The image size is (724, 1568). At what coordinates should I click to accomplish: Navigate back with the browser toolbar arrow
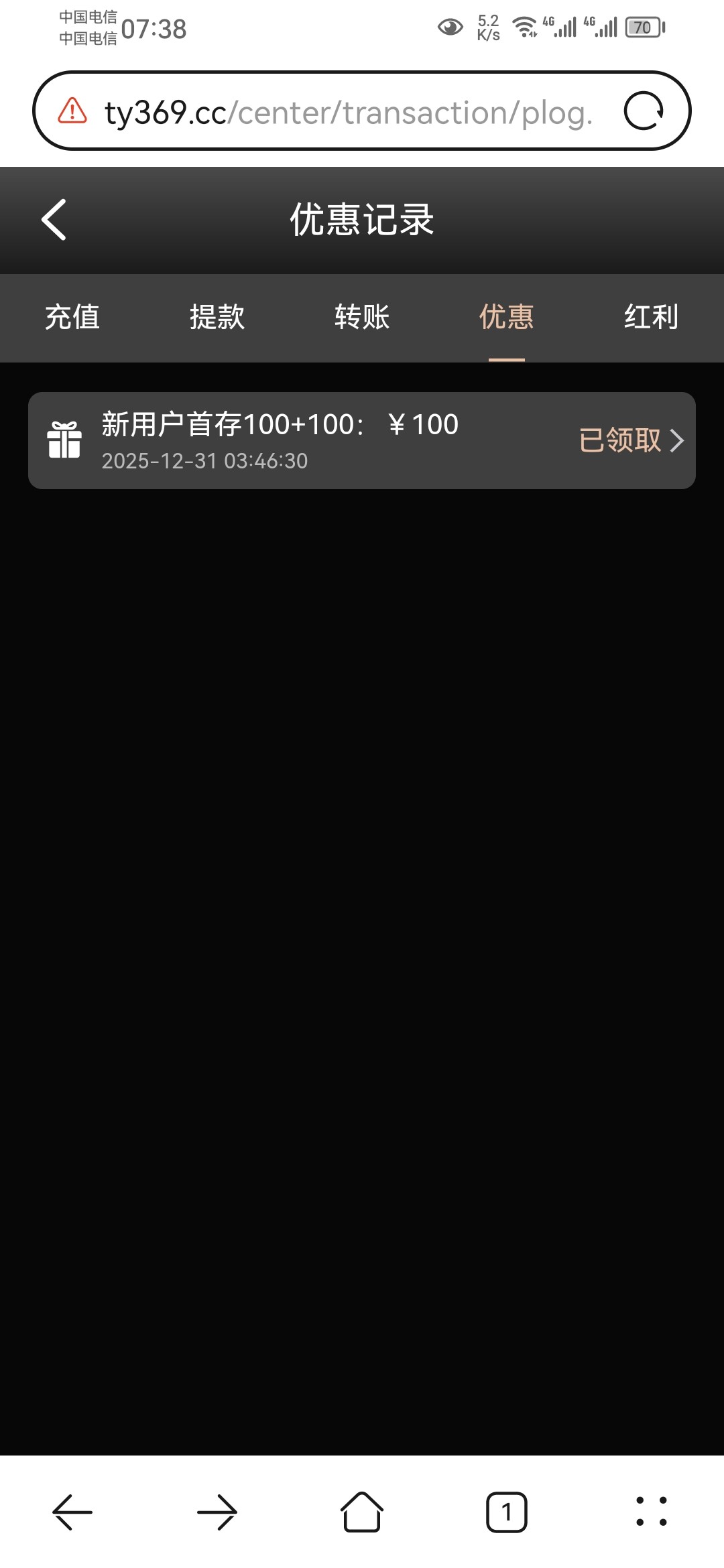pos(72,1512)
